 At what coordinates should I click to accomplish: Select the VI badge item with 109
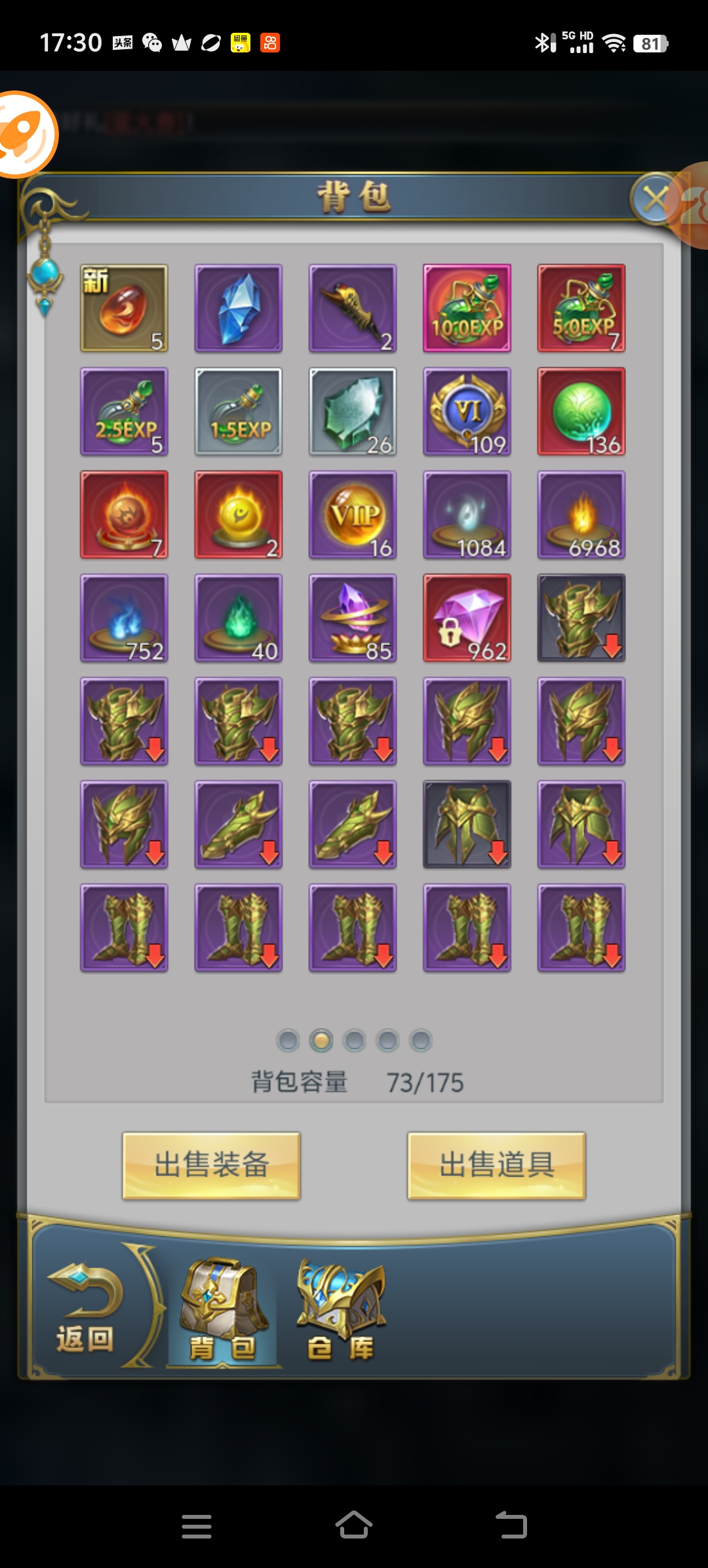pos(467,411)
